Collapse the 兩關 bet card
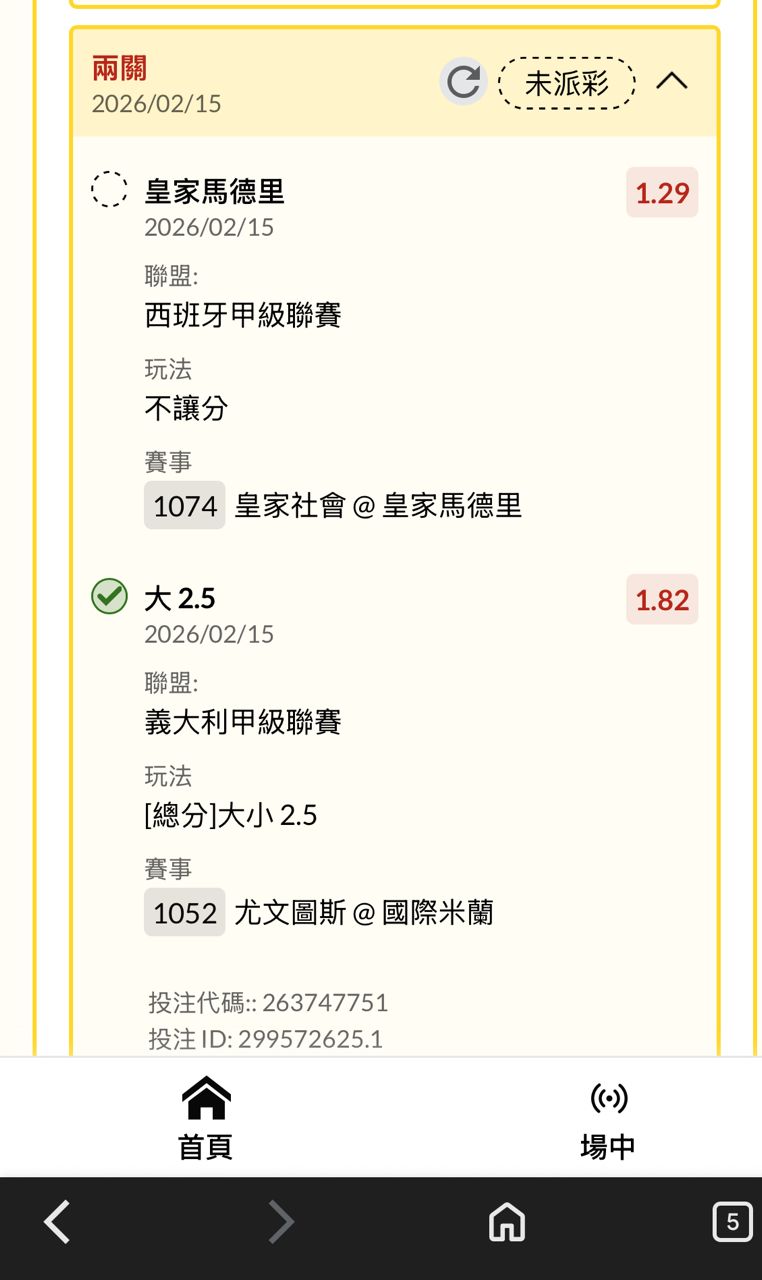Viewport: 762px width, 1280px height. [672, 82]
